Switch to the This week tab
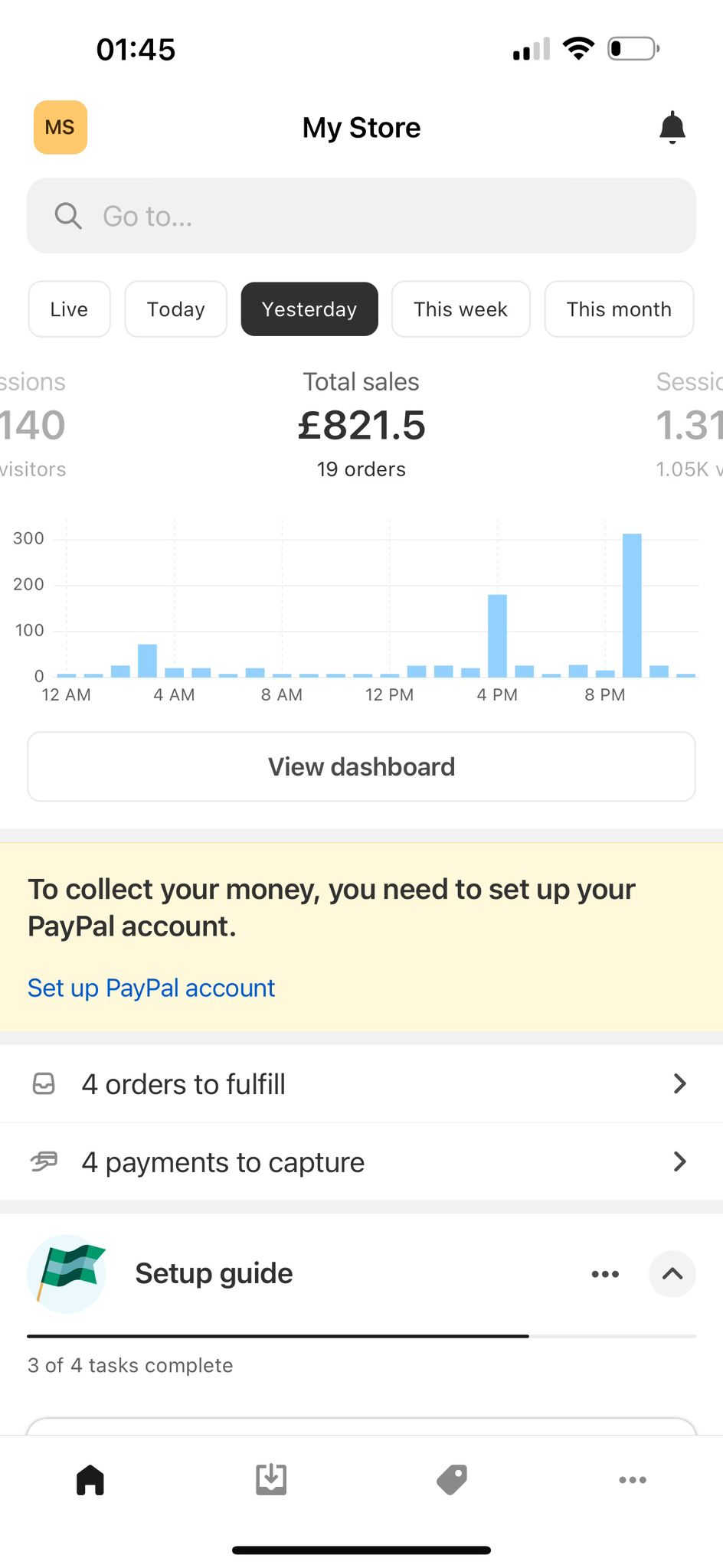Screen dimensions: 723x1568 (x=460, y=309)
